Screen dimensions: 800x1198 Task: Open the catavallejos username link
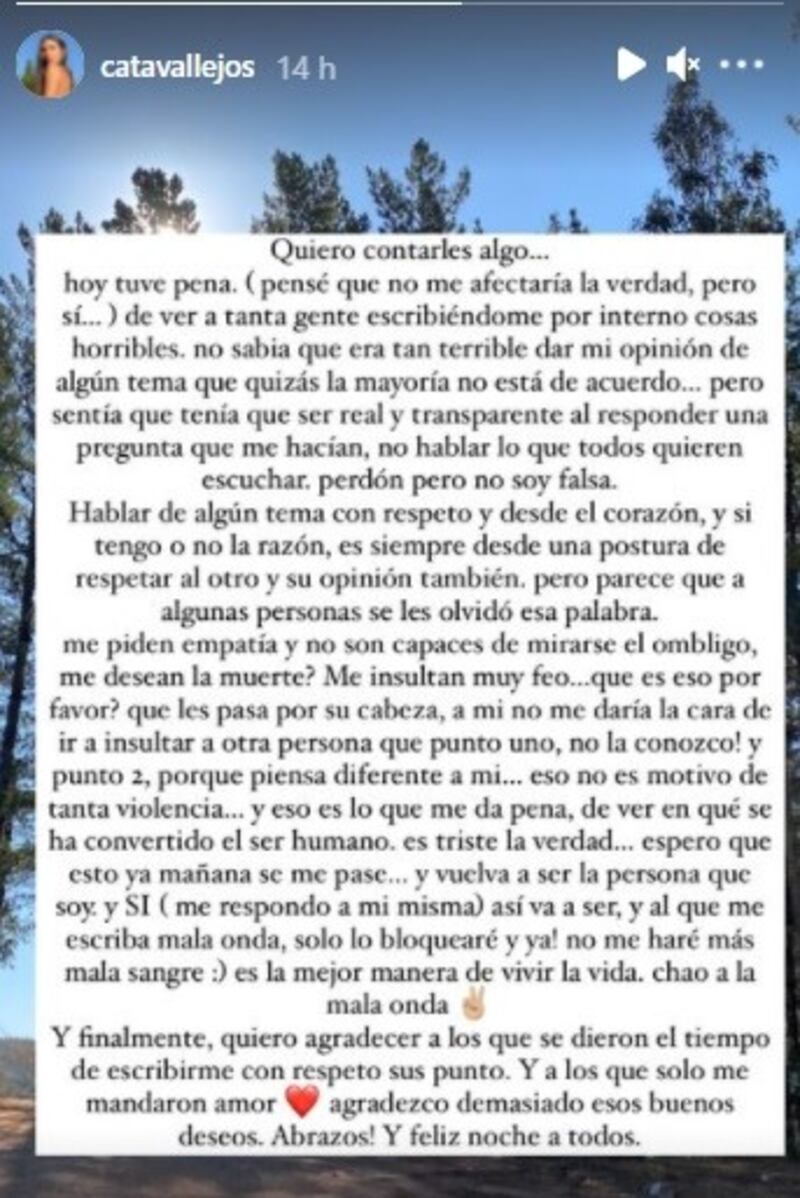tap(178, 67)
